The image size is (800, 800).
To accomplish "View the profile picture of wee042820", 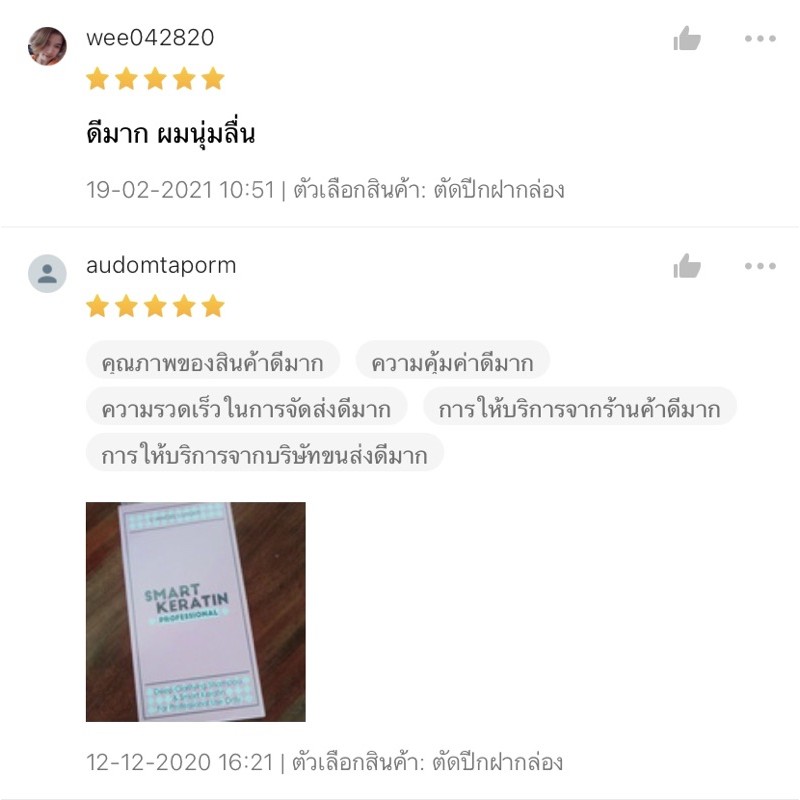I will 47,46.
